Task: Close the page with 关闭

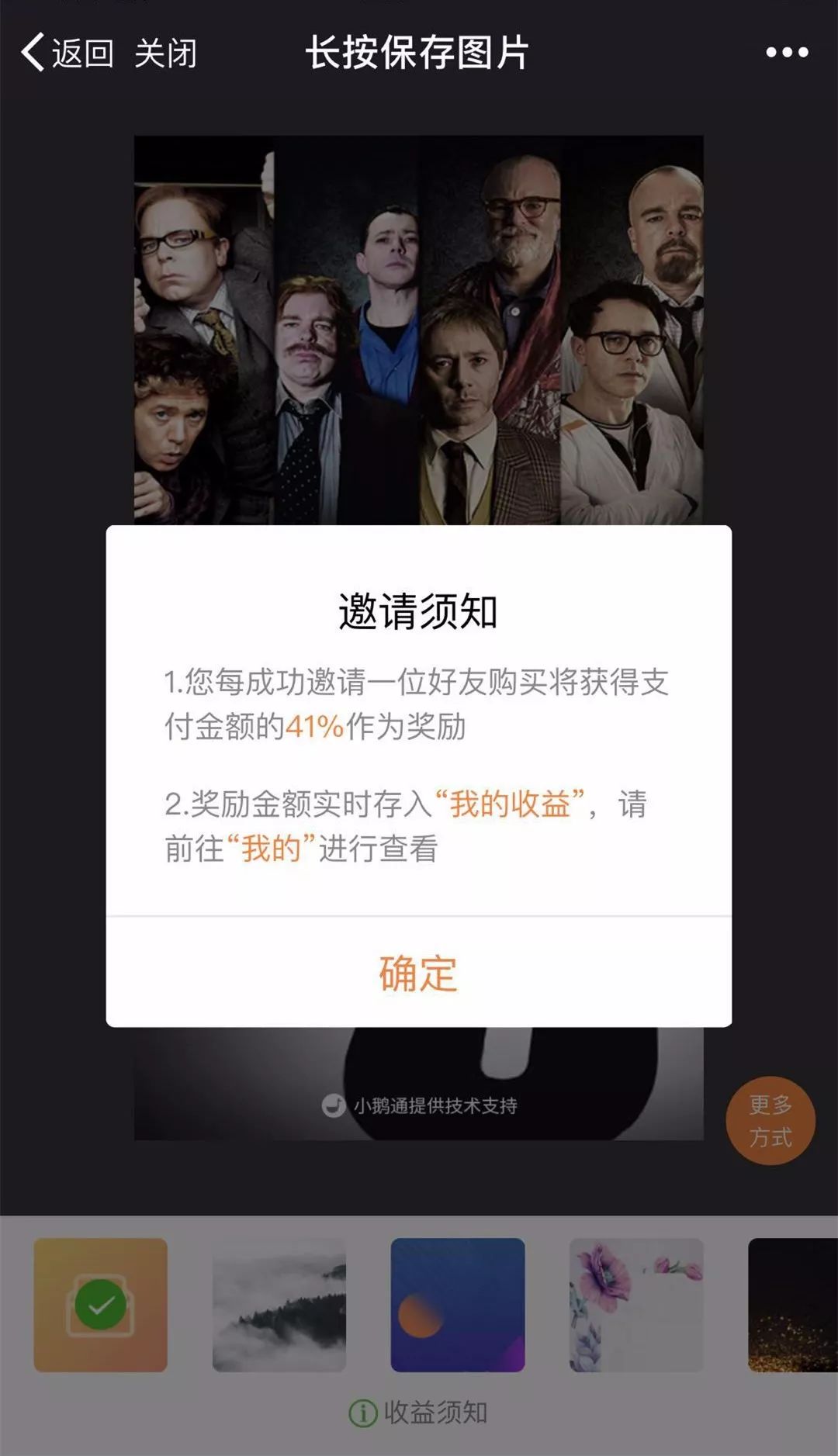Action: tap(165, 54)
